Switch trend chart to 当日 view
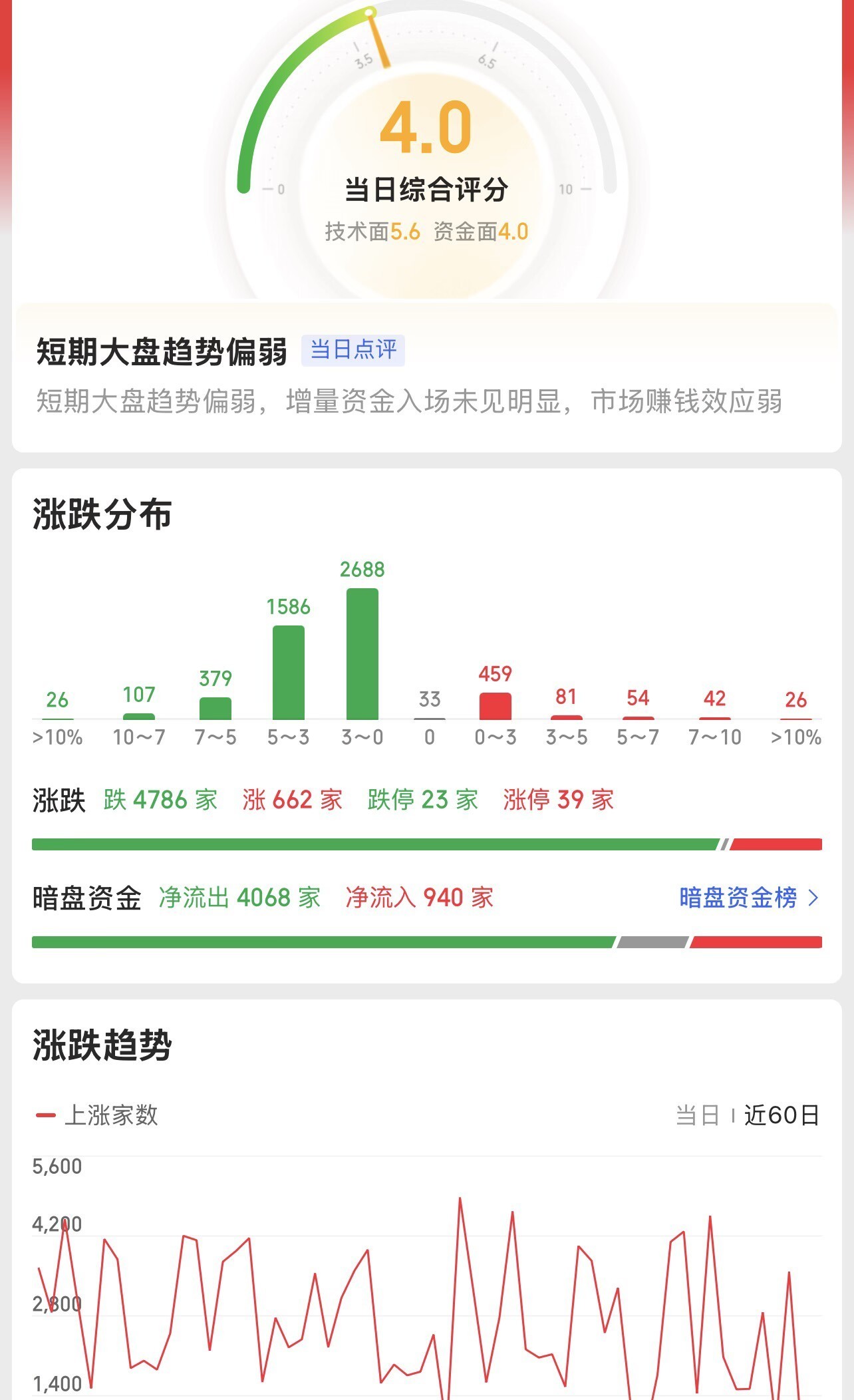The width and height of the screenshot is (854, 1400). click(x=697, y=1115)
